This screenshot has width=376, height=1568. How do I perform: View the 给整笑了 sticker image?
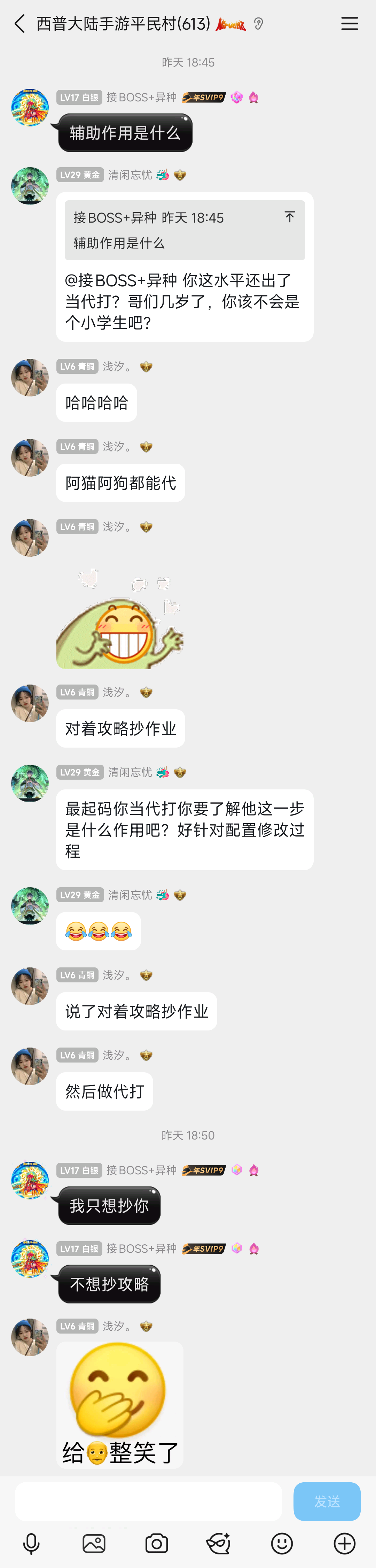120,1405
